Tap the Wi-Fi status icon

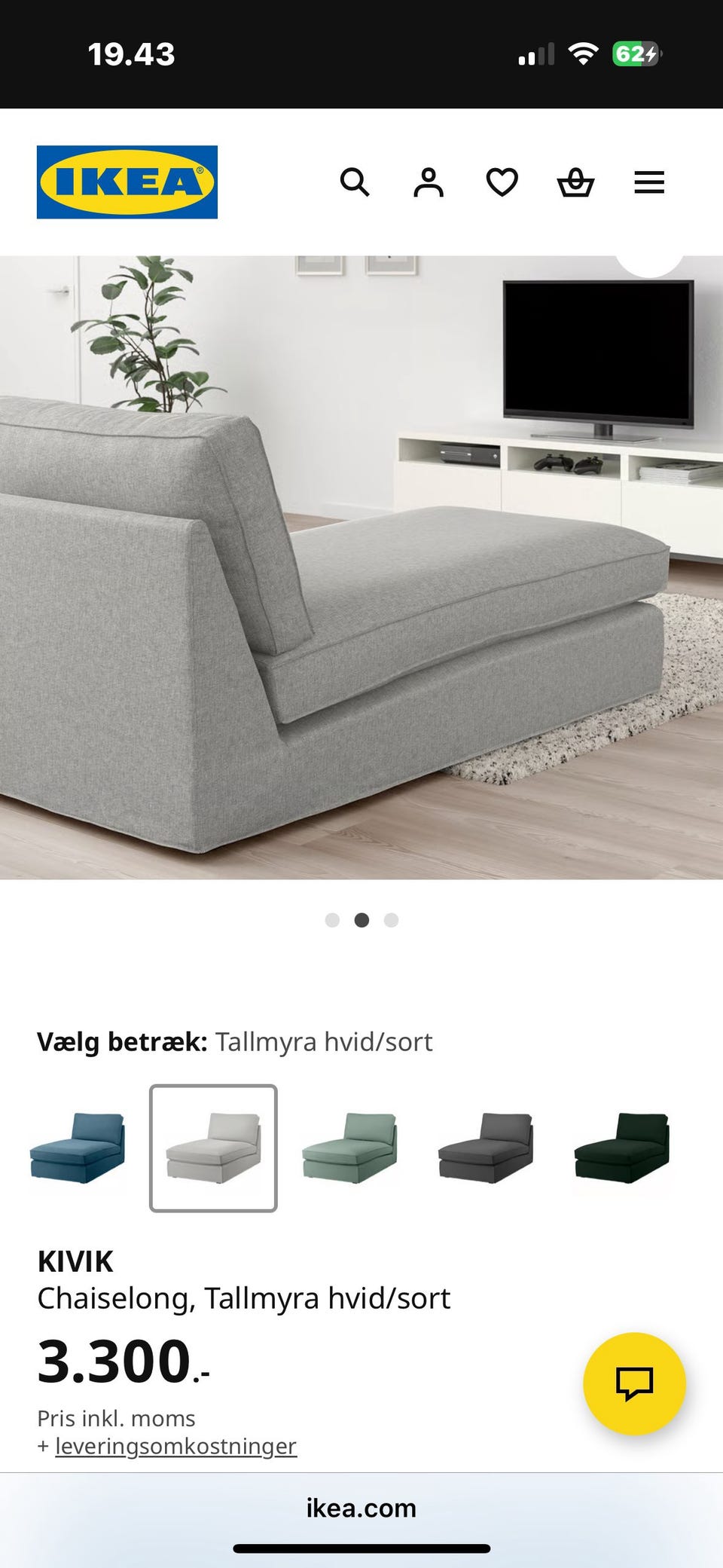[x=584, y=53]
